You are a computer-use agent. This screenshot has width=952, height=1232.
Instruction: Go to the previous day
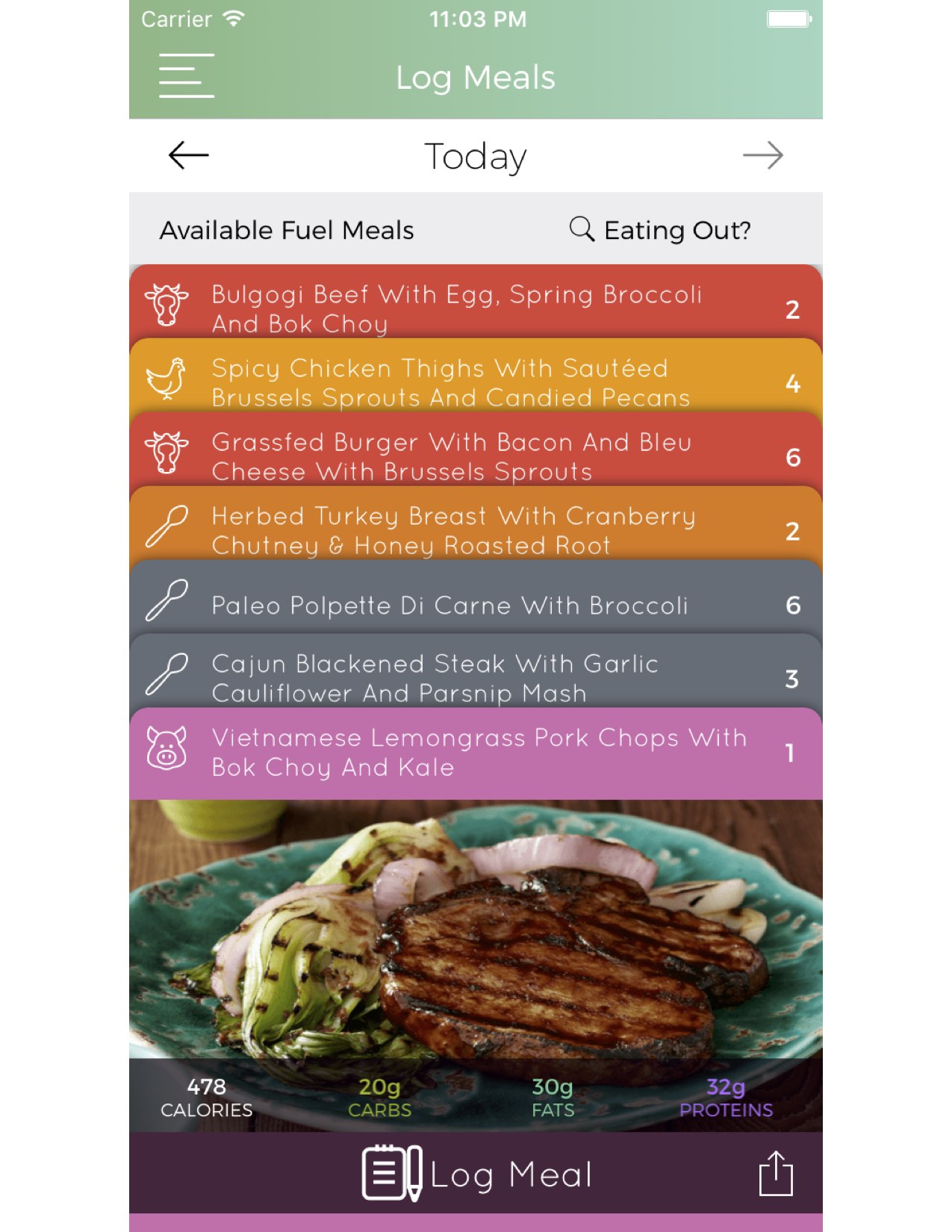tap(188, 155)
